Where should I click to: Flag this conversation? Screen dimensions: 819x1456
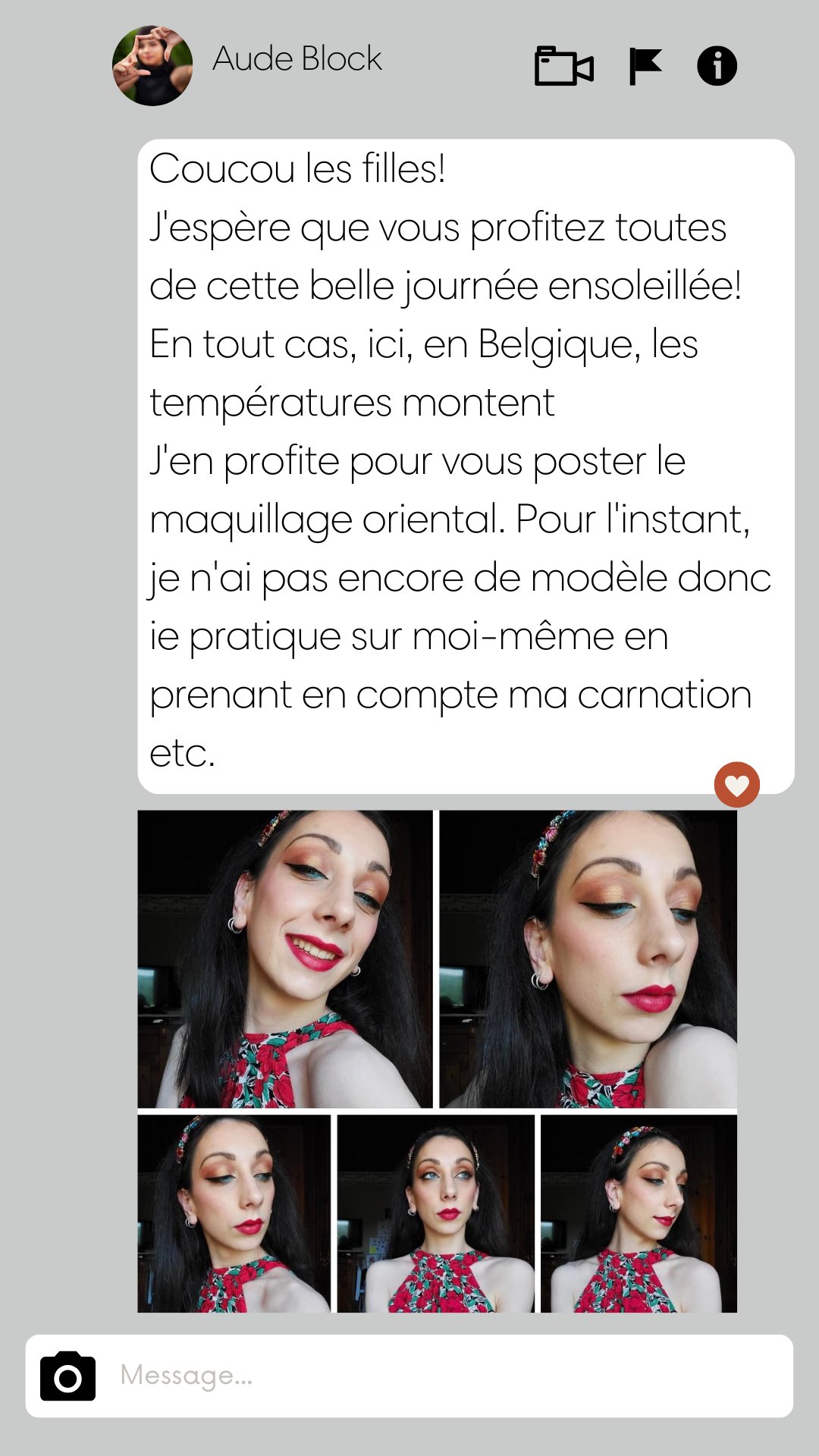click(x=645, y=66)
